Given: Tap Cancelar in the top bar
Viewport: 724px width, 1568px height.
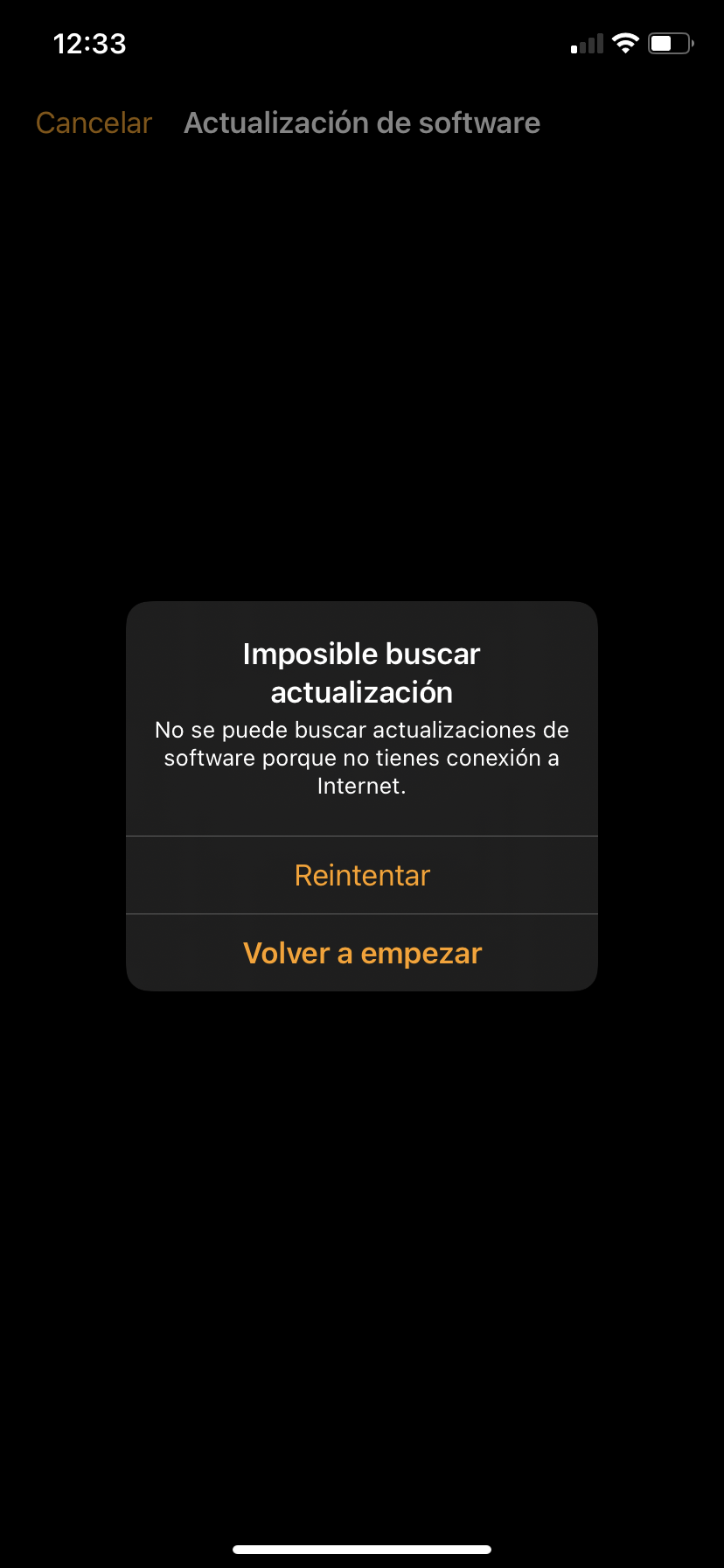Looking at the screenshot, I should pos(94,123).
